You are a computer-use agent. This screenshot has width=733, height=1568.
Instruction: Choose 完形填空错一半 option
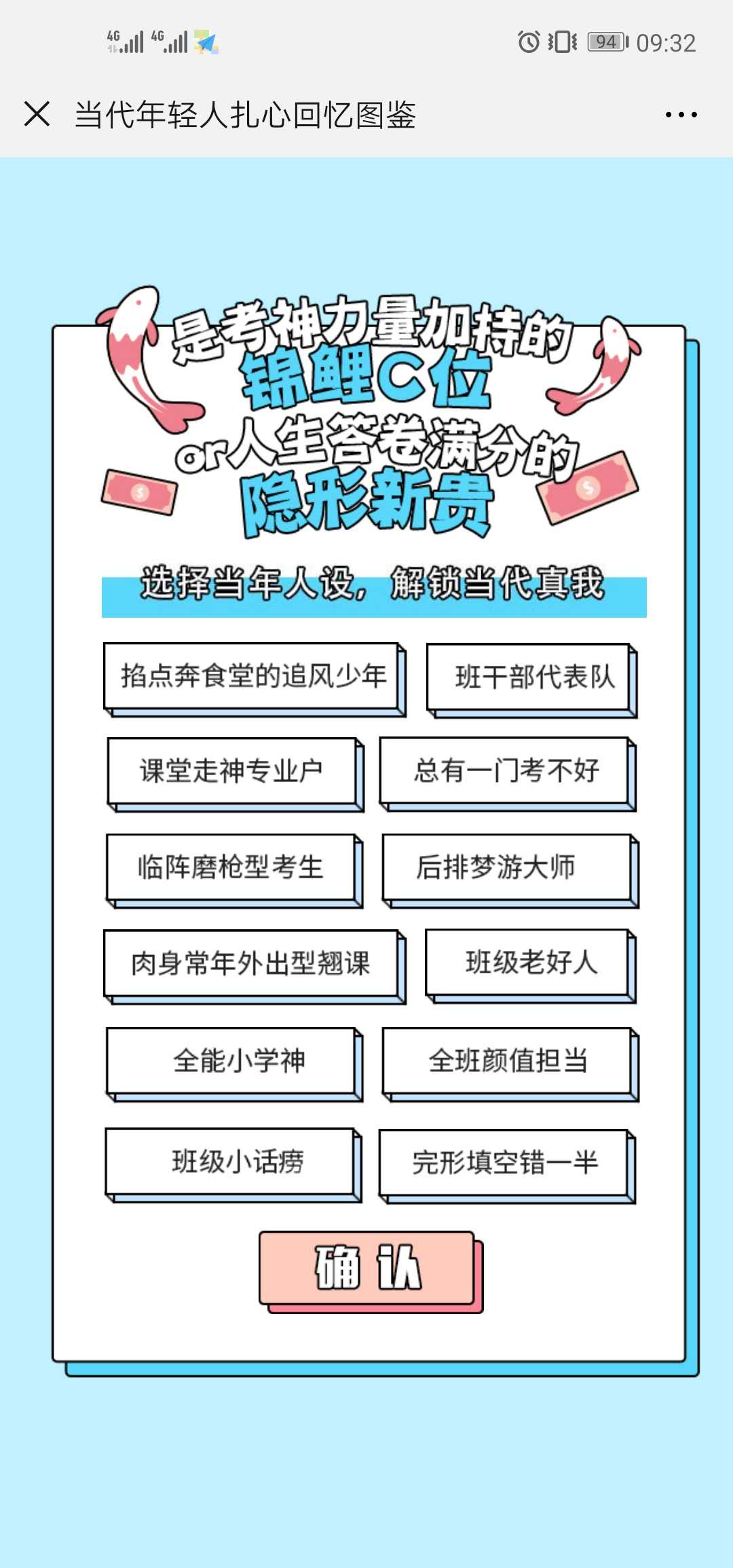505,1163
